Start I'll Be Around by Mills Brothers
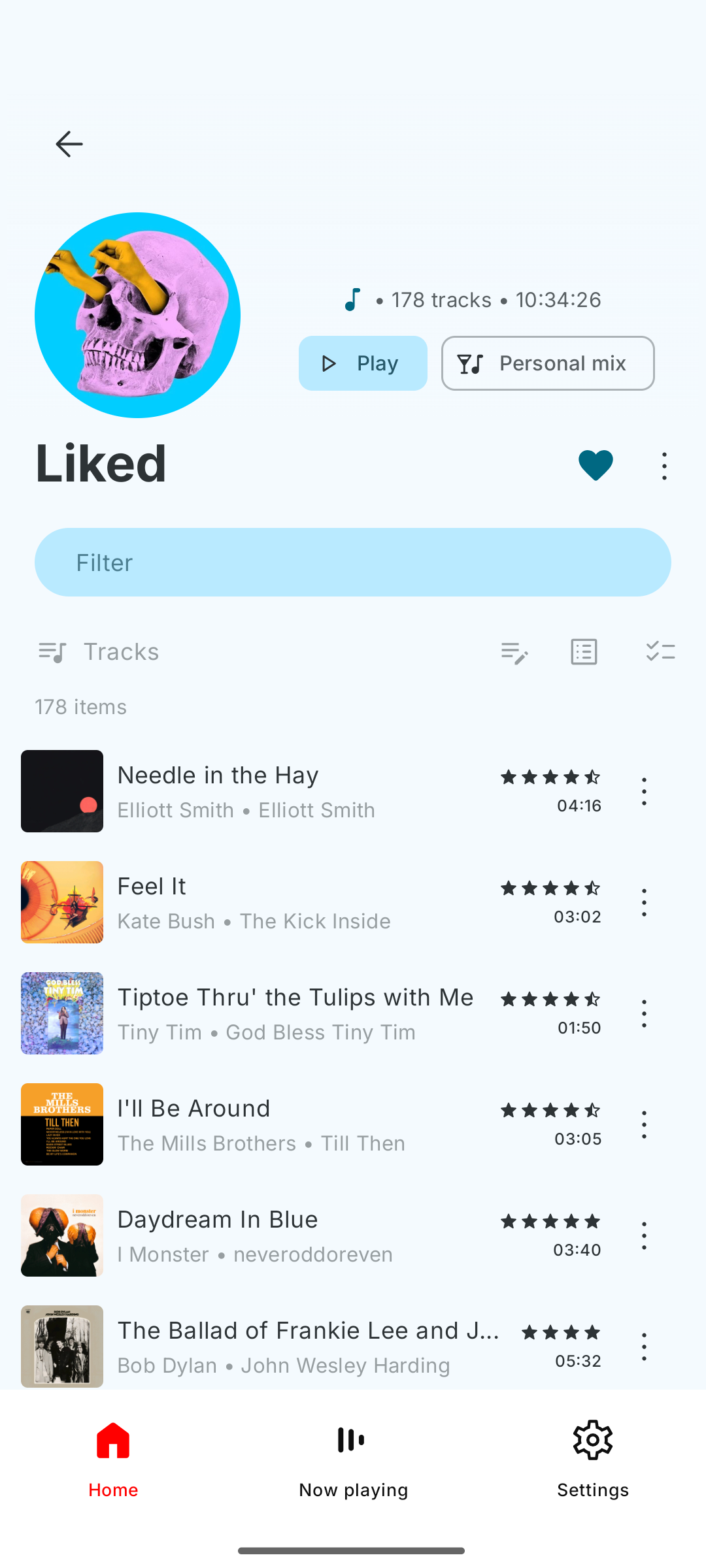 pos(261,1124)
